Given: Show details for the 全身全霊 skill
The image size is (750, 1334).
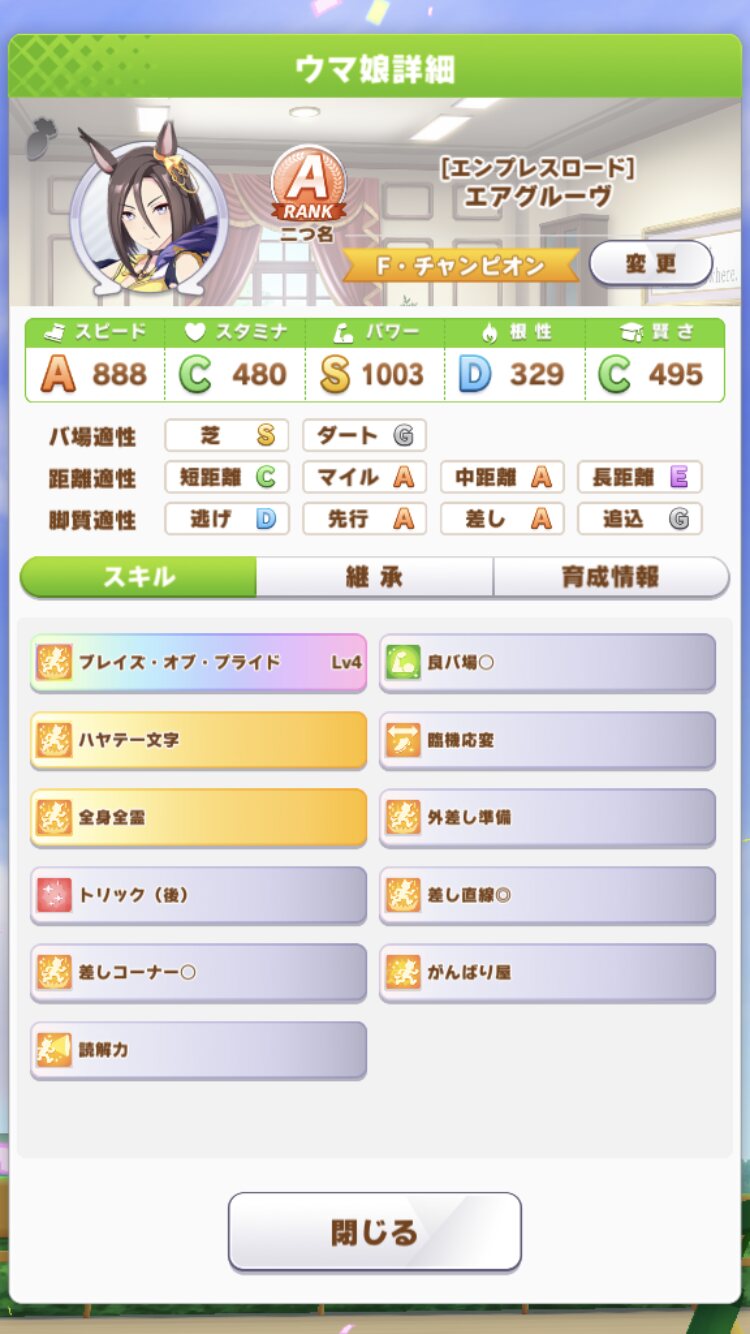Looking at the screenshot, I should tap(198, 817).
